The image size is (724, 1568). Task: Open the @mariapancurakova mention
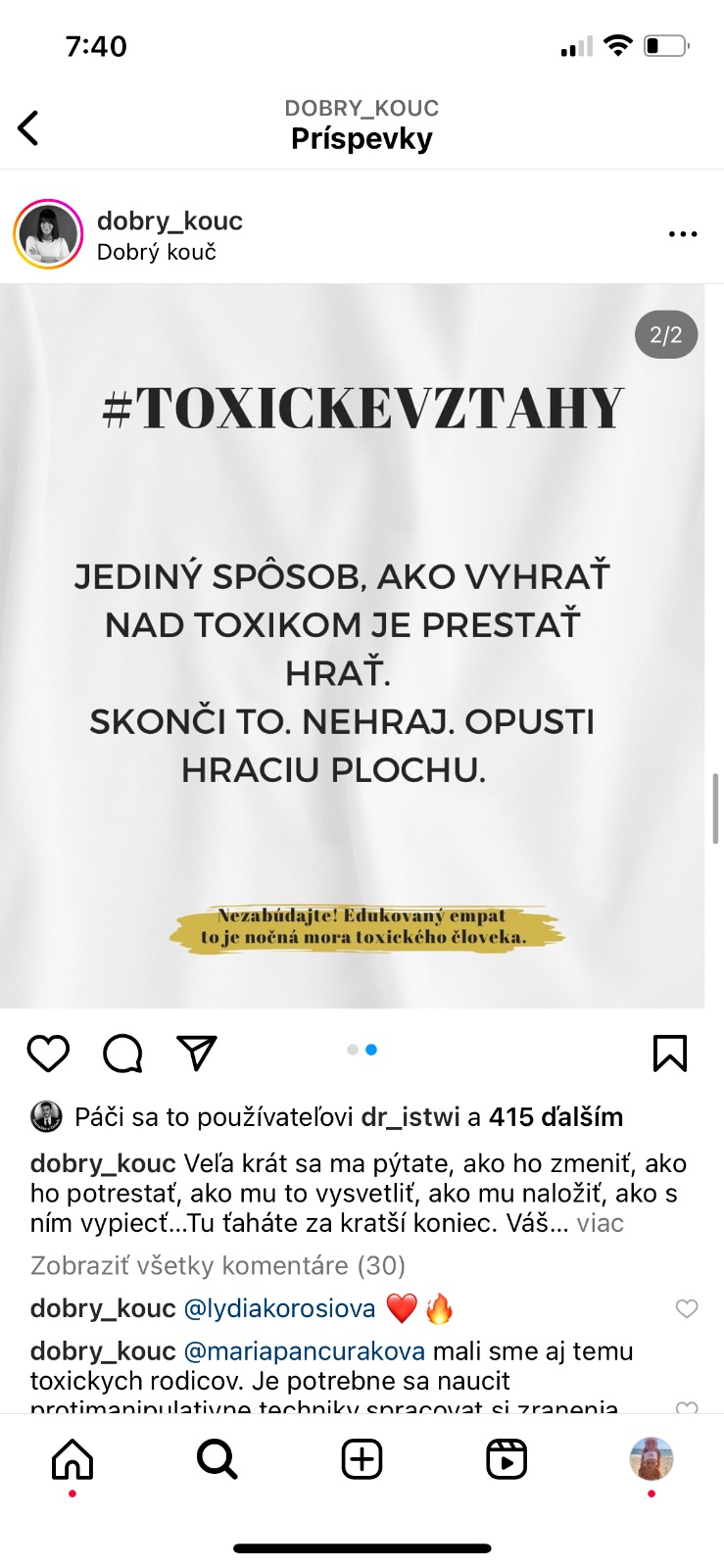pos(304,1351)
